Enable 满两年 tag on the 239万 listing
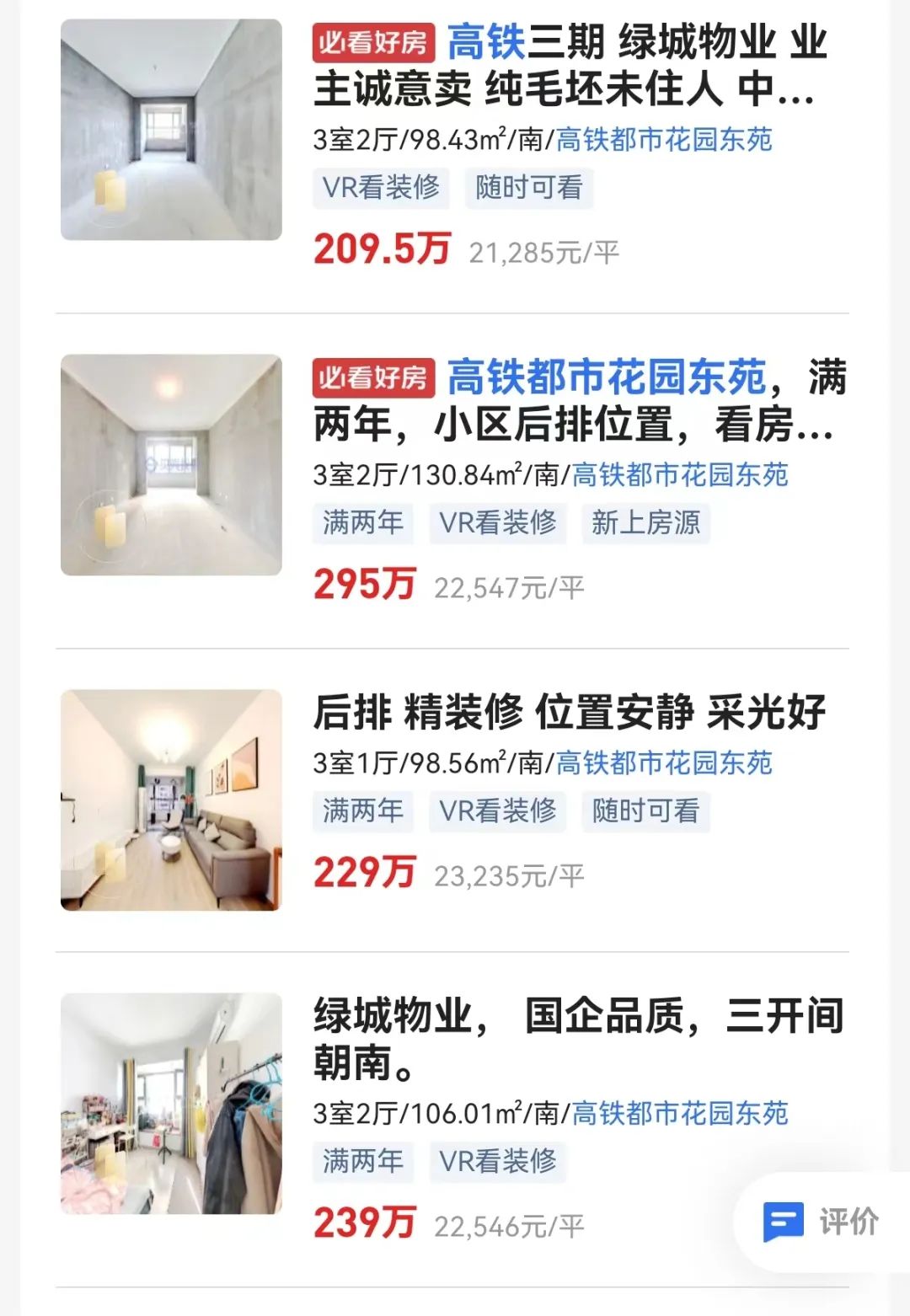 click(363, 1163)
